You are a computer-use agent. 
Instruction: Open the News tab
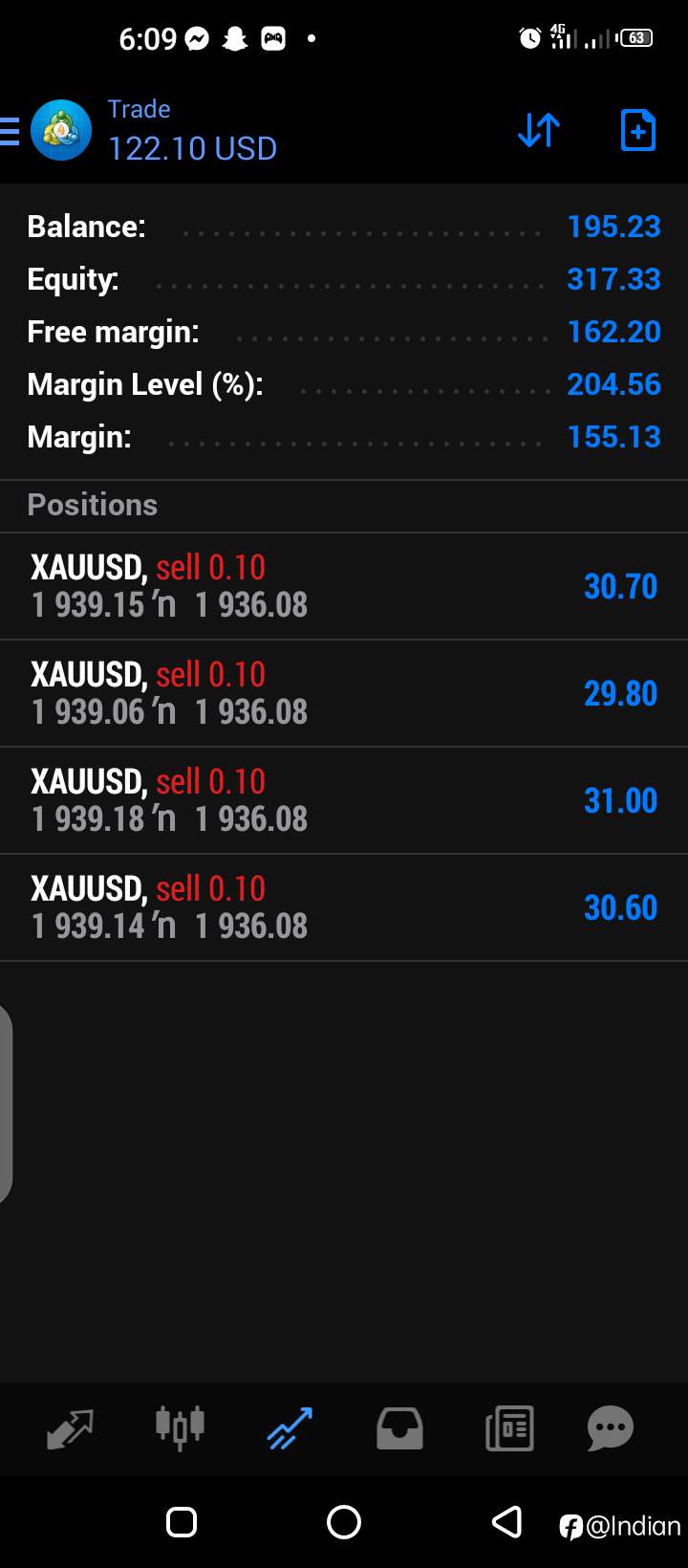[509, 1429]
